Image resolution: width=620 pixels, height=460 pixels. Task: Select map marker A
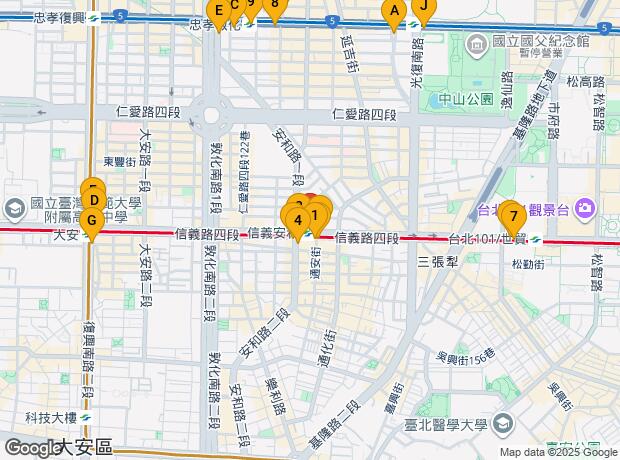[394, 12]
